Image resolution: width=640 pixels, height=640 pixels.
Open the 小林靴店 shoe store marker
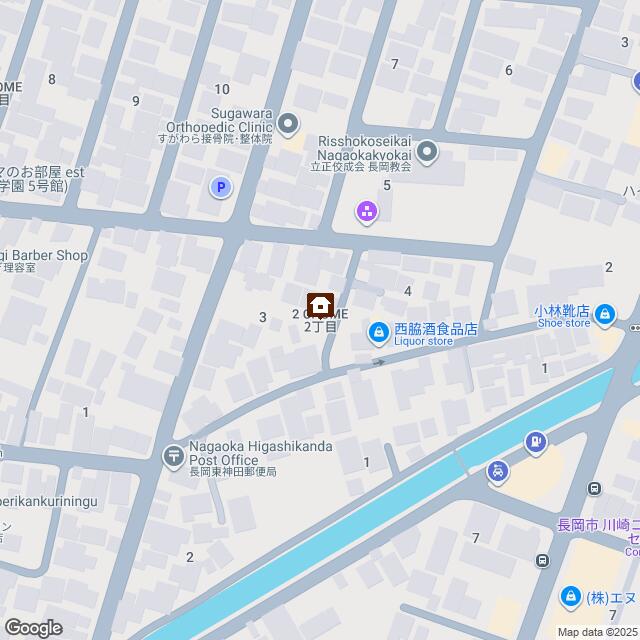pos(604,318)
